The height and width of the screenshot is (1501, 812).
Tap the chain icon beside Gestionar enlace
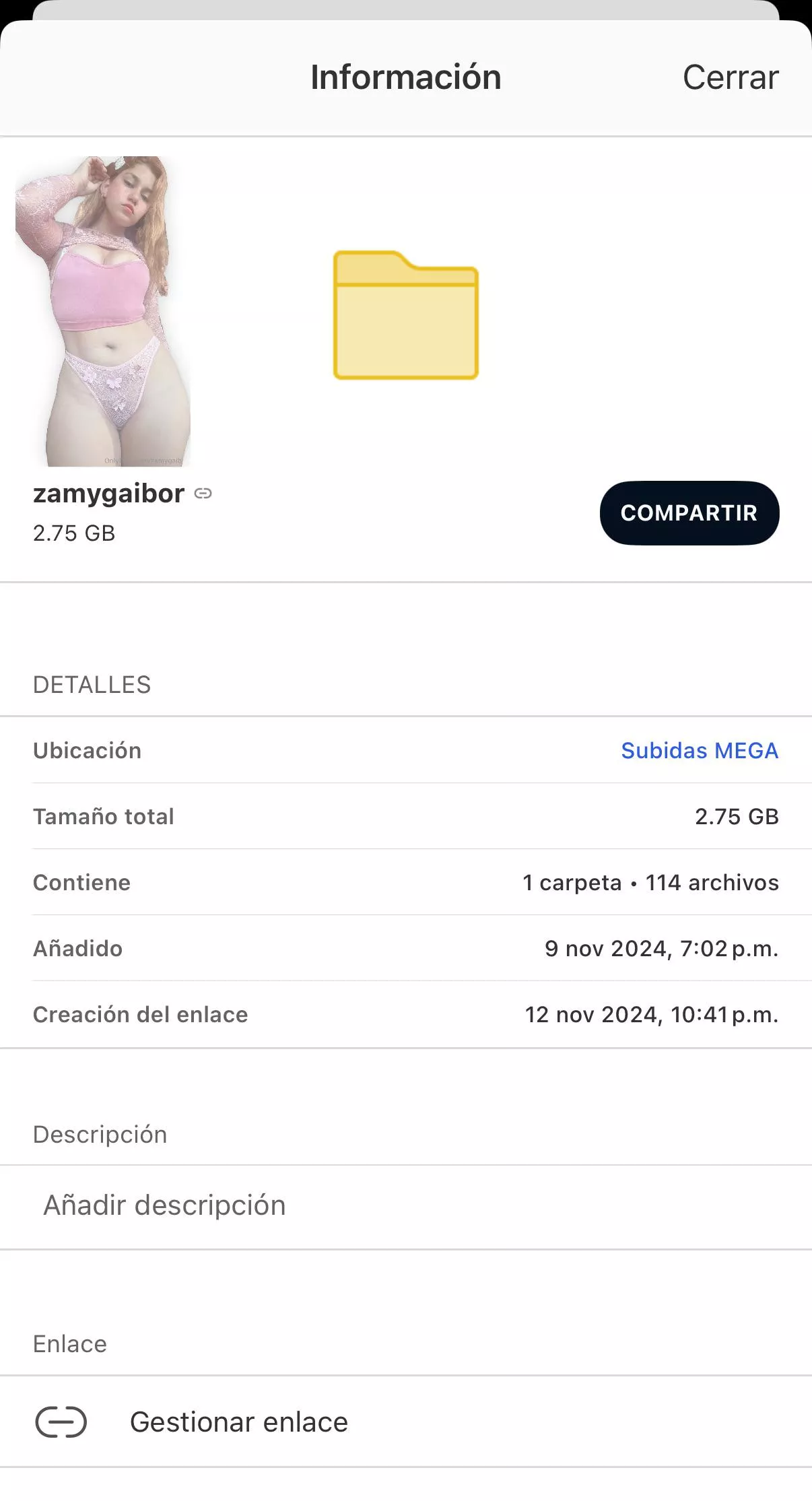tap(61, 1421)
